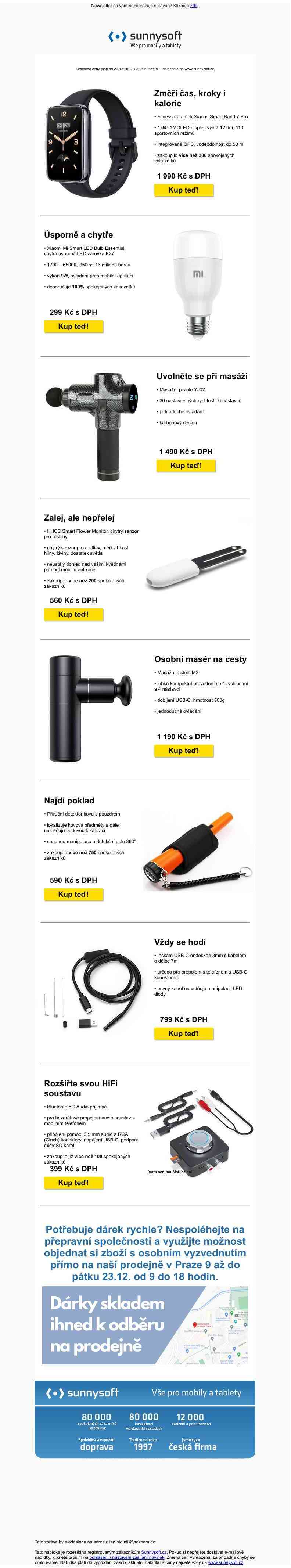Open the Sunnysoft.cz link in the registered customers sentence

tap(154, 1552)
